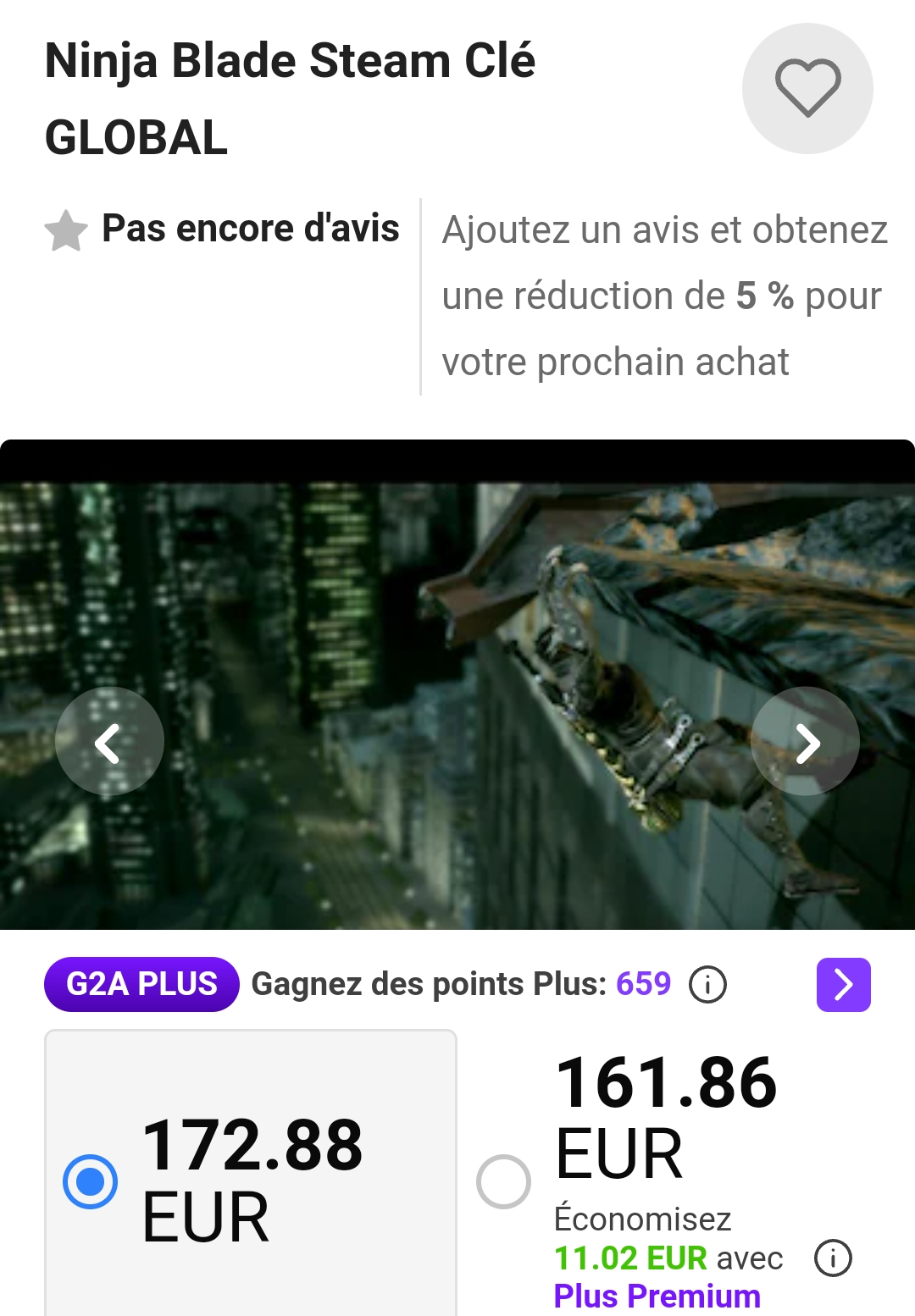View info about Plus Premium savings

[832, 1258]
